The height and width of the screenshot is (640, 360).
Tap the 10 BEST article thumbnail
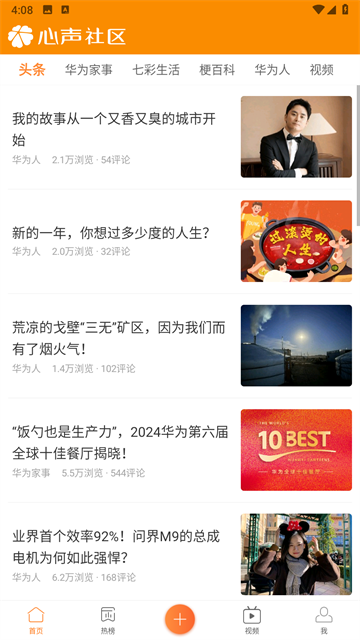click(x=296, y=450)
